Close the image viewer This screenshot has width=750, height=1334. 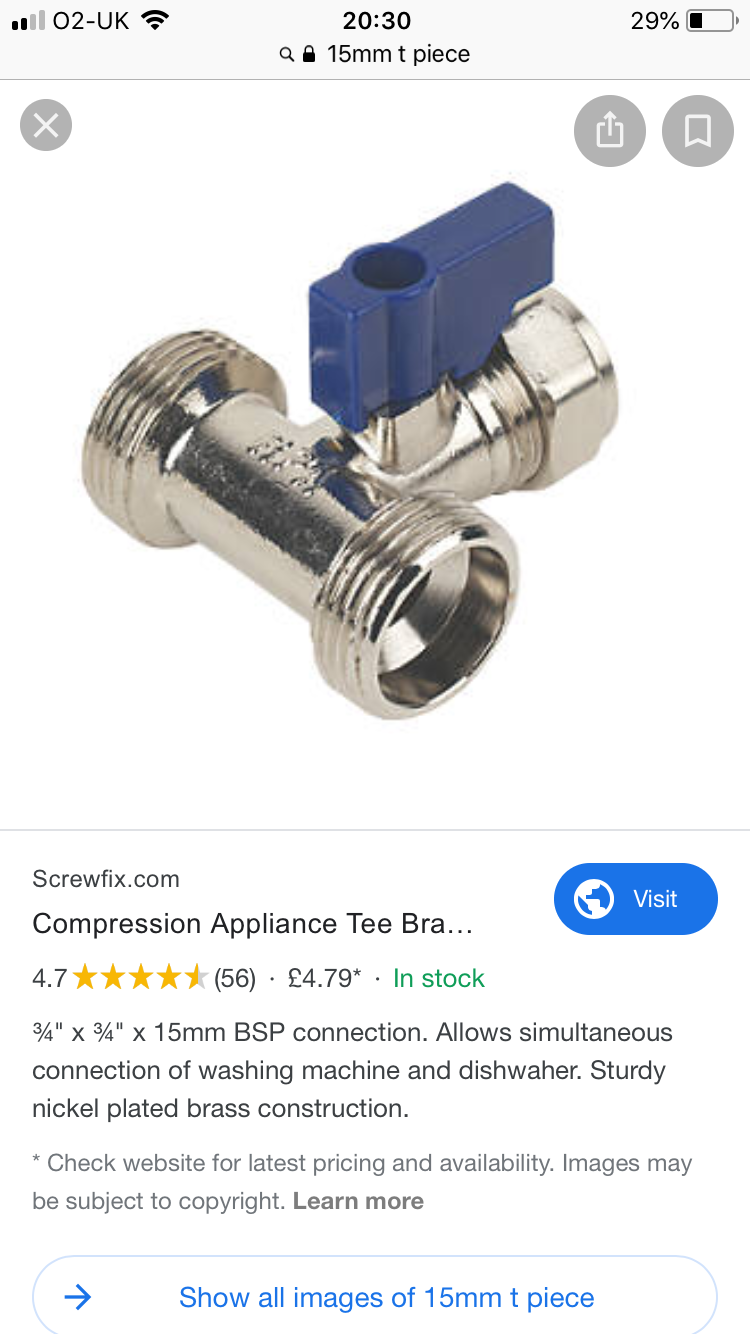(46, 126)
